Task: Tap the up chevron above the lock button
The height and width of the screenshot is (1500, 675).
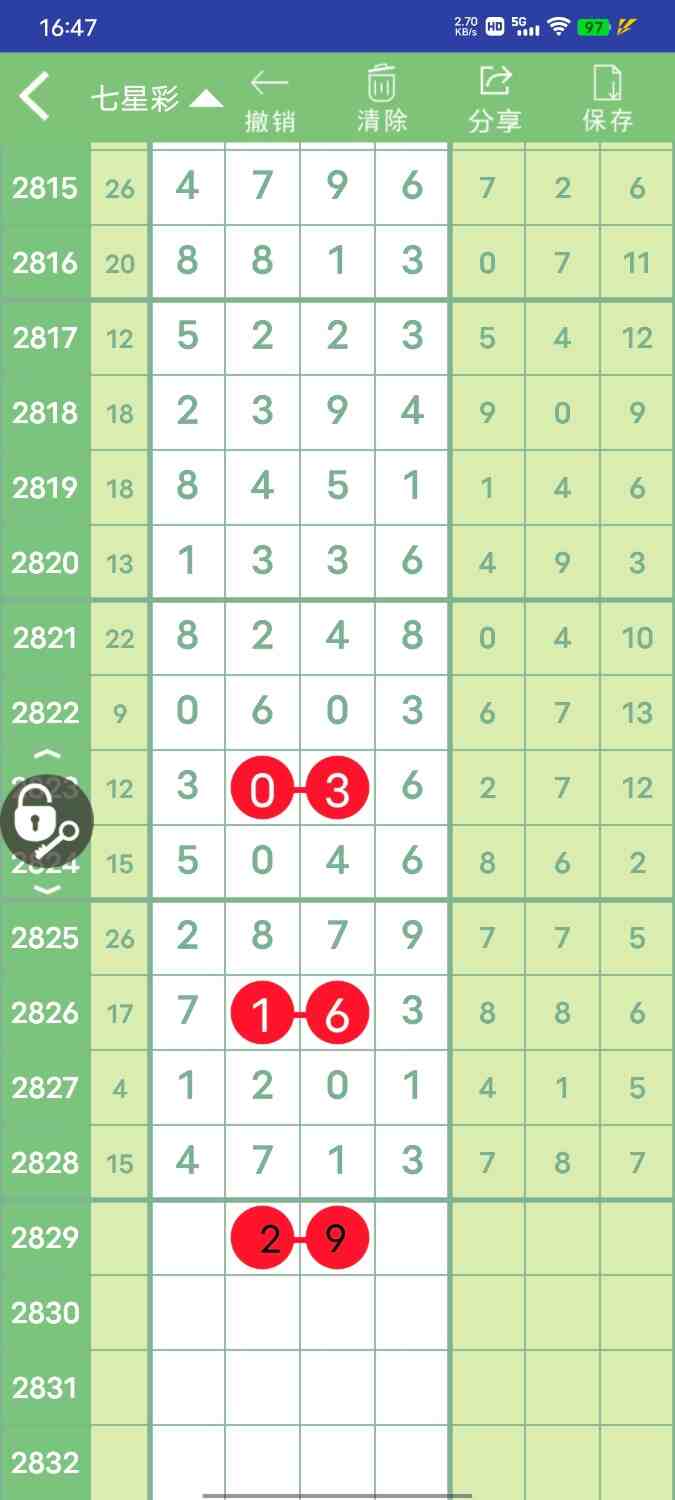Action: click(x=47, y=755)
